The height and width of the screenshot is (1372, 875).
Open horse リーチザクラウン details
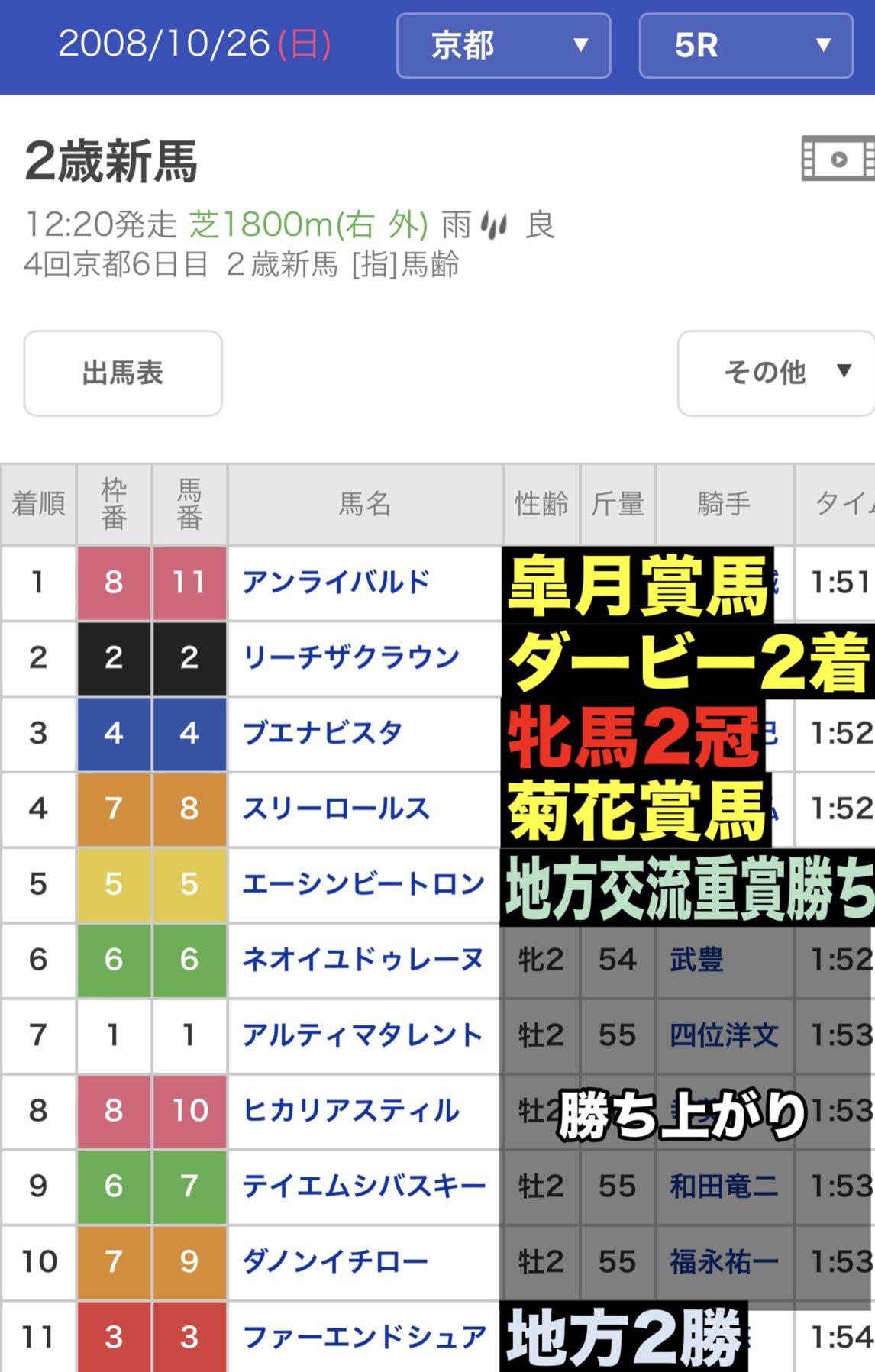(351, 657)
